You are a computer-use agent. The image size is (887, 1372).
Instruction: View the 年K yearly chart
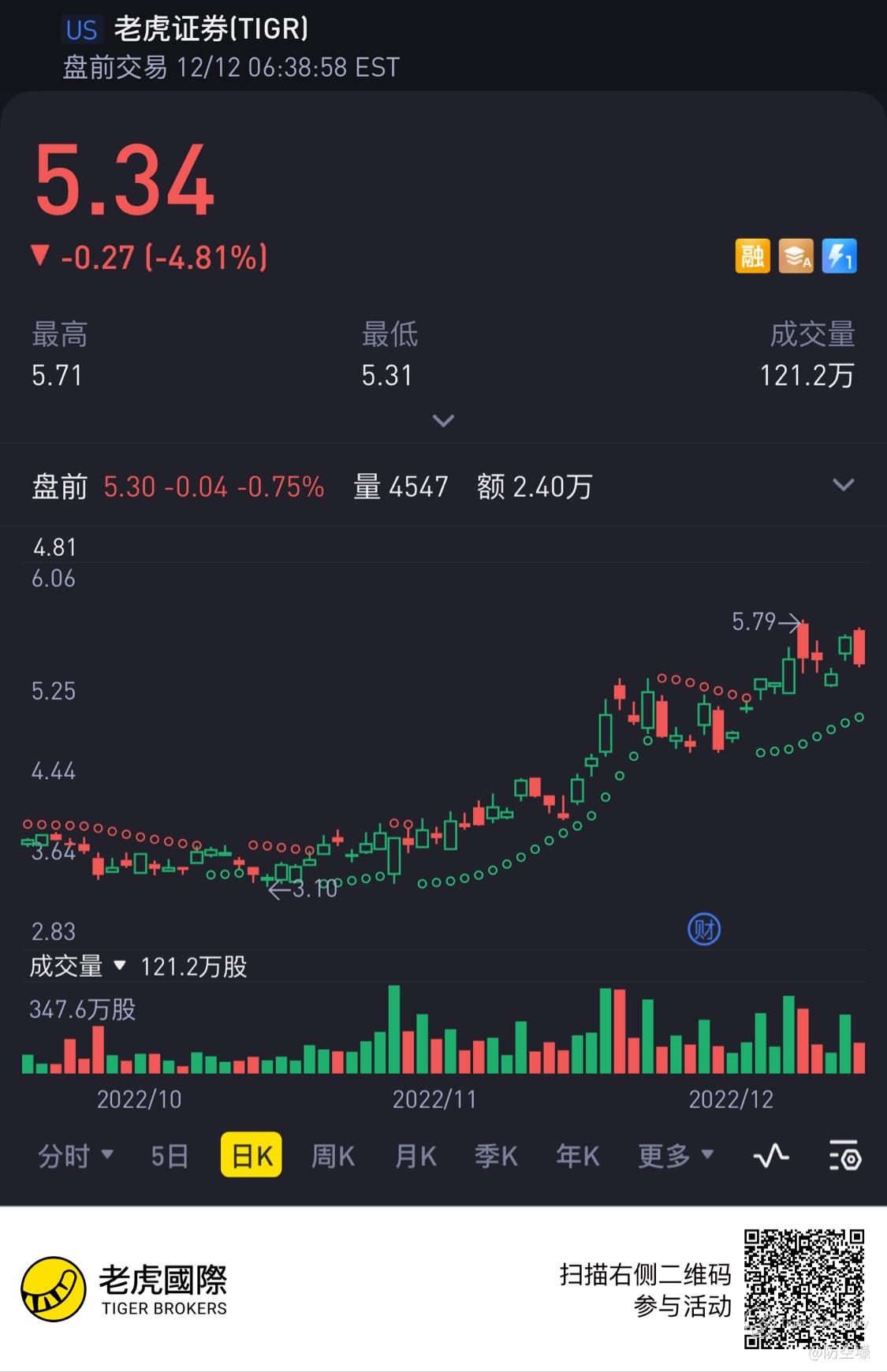(577, 1156)
